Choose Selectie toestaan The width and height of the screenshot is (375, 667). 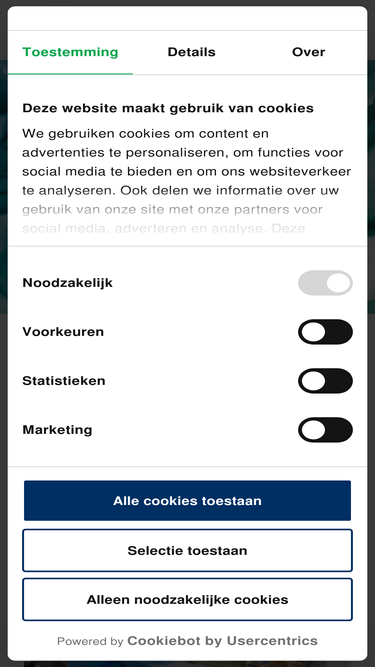188,550
